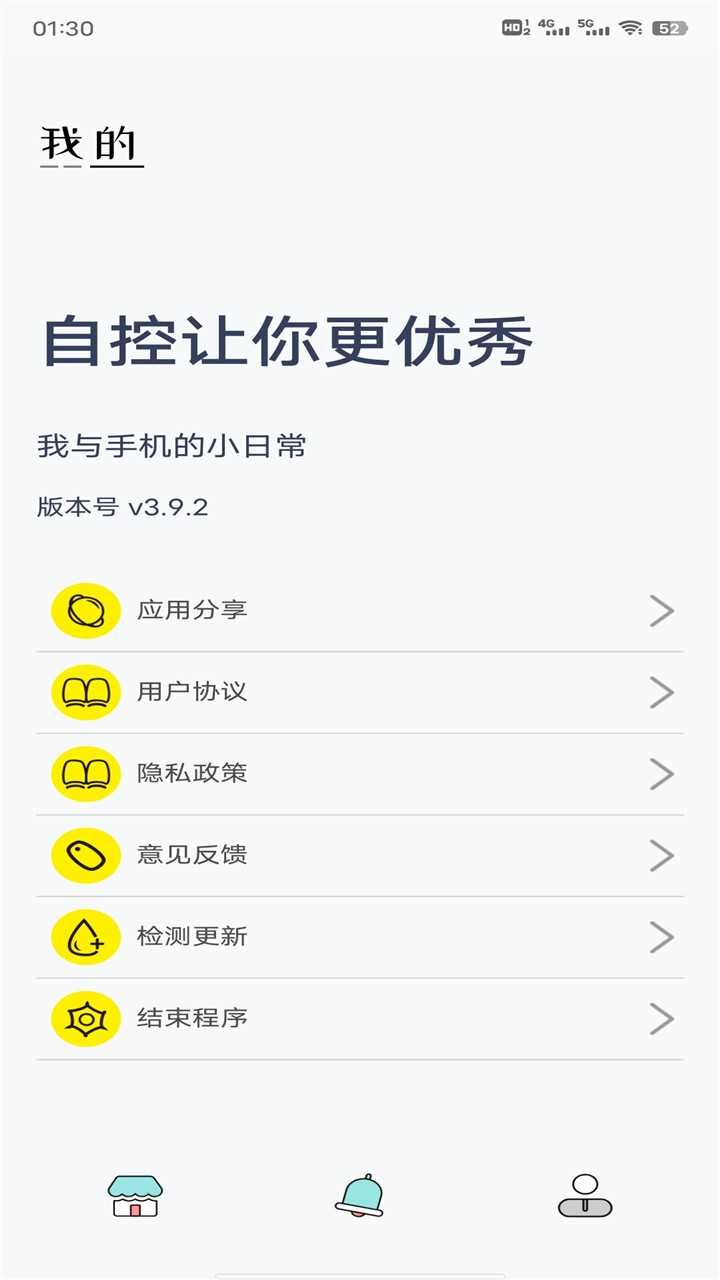Select 检测更新 to check for updates

pyautogui.click(x=360, y=937)
